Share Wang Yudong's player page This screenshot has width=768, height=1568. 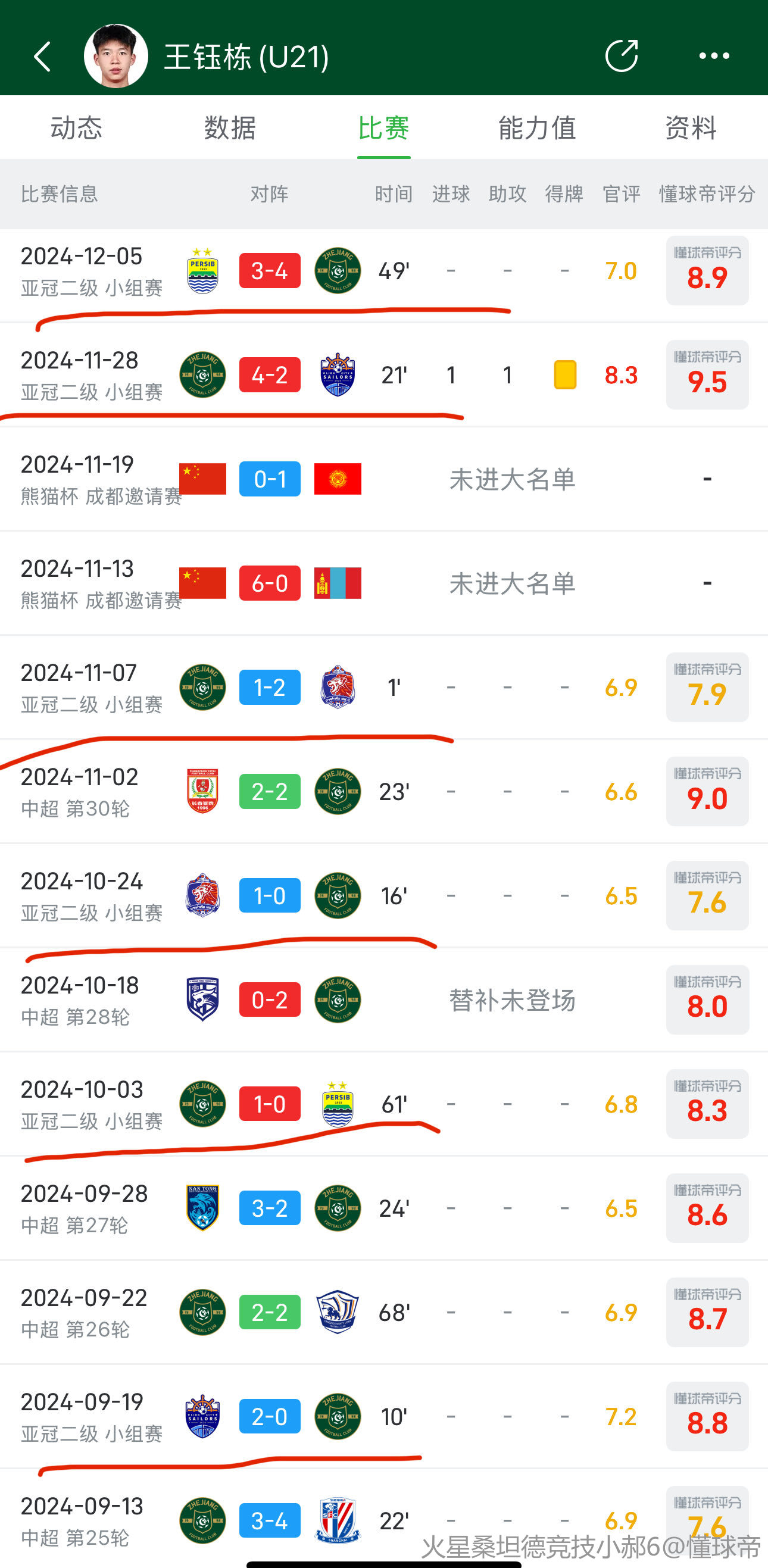tap(622, 56)
